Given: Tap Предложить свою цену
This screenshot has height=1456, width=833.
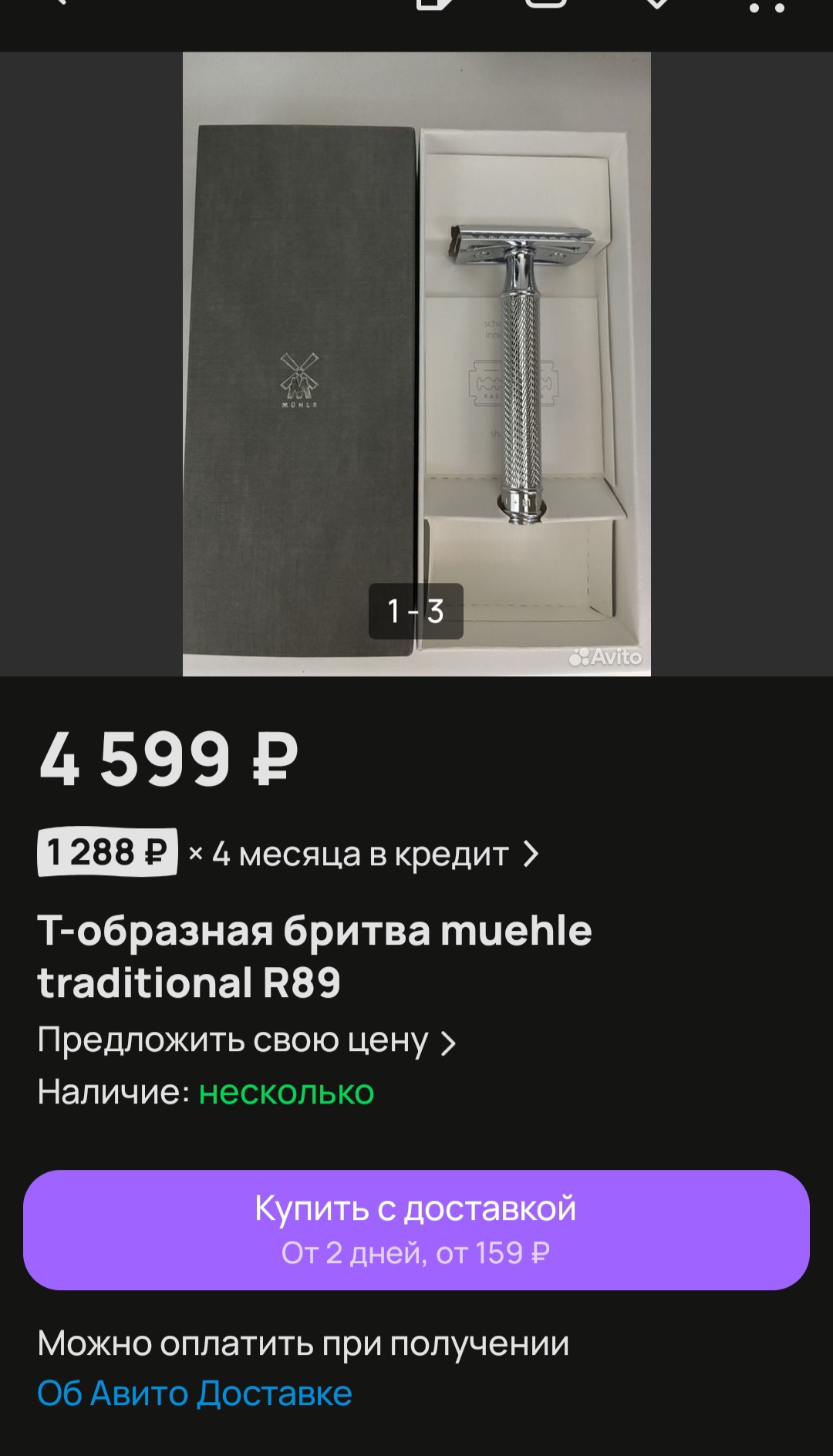Looking at the screenshot, I should click(x=247, y=1041).
